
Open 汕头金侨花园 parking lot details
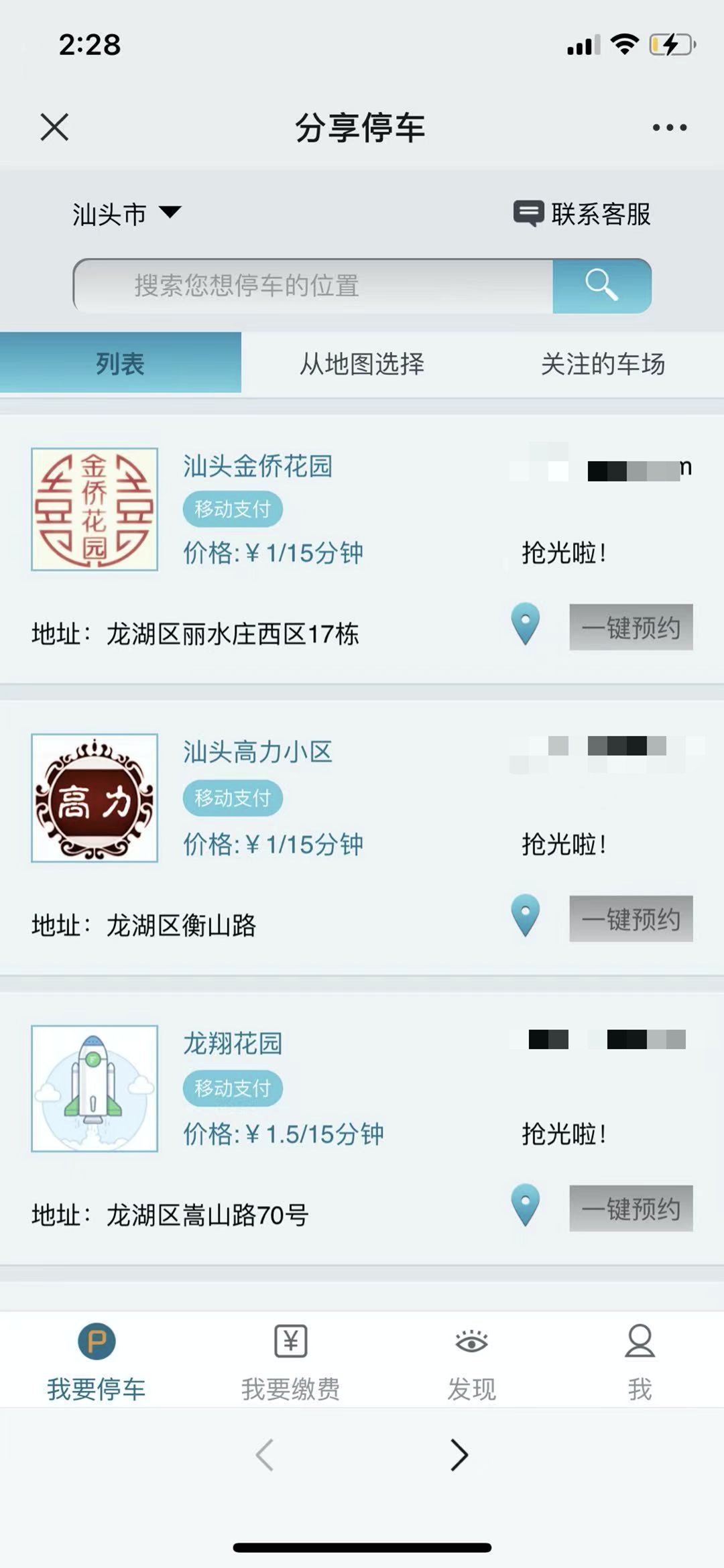(257, 466)
